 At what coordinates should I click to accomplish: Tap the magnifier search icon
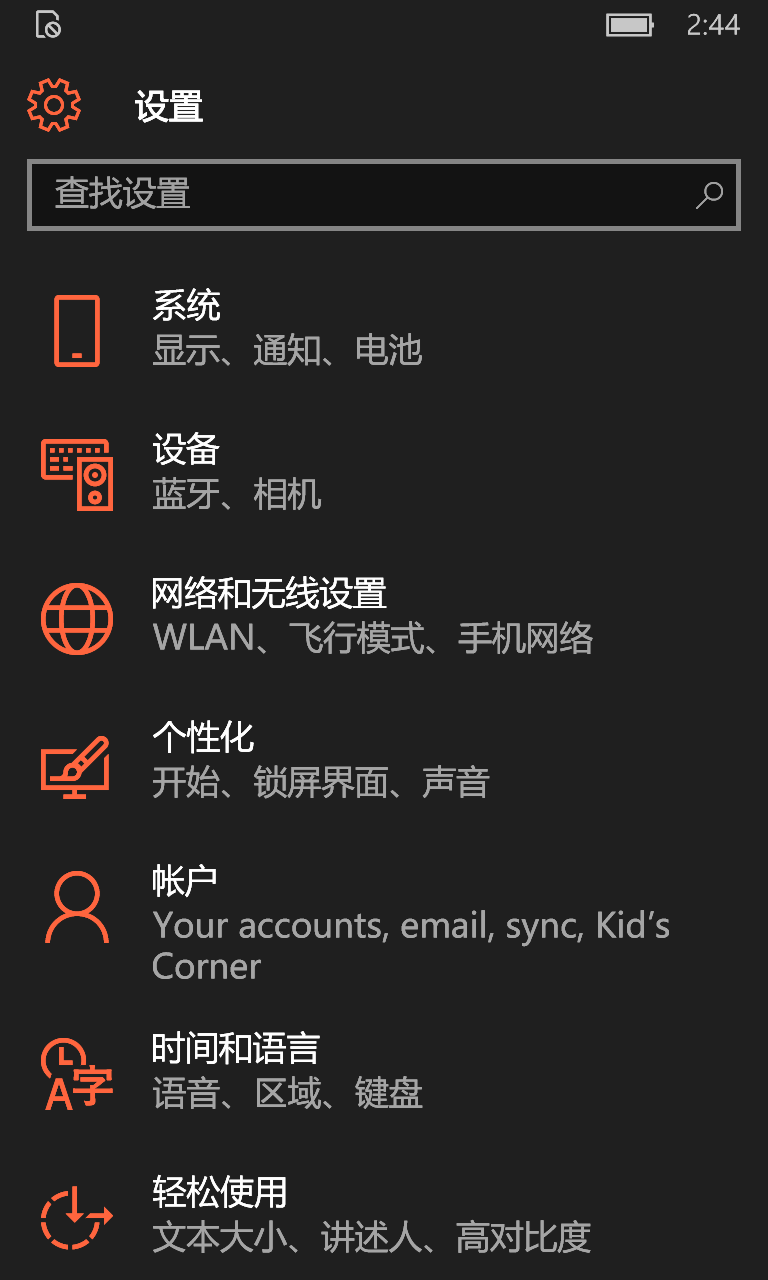(709, 194)
